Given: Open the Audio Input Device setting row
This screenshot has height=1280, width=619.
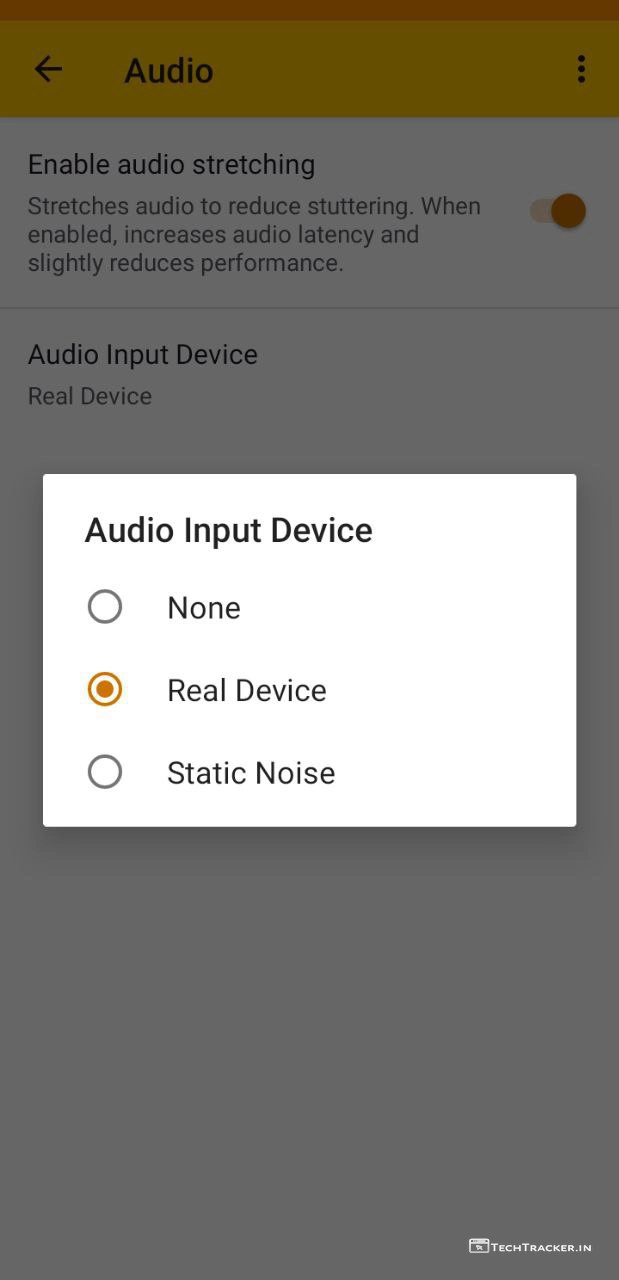Looking at the screenshot, I should point(143,374).
